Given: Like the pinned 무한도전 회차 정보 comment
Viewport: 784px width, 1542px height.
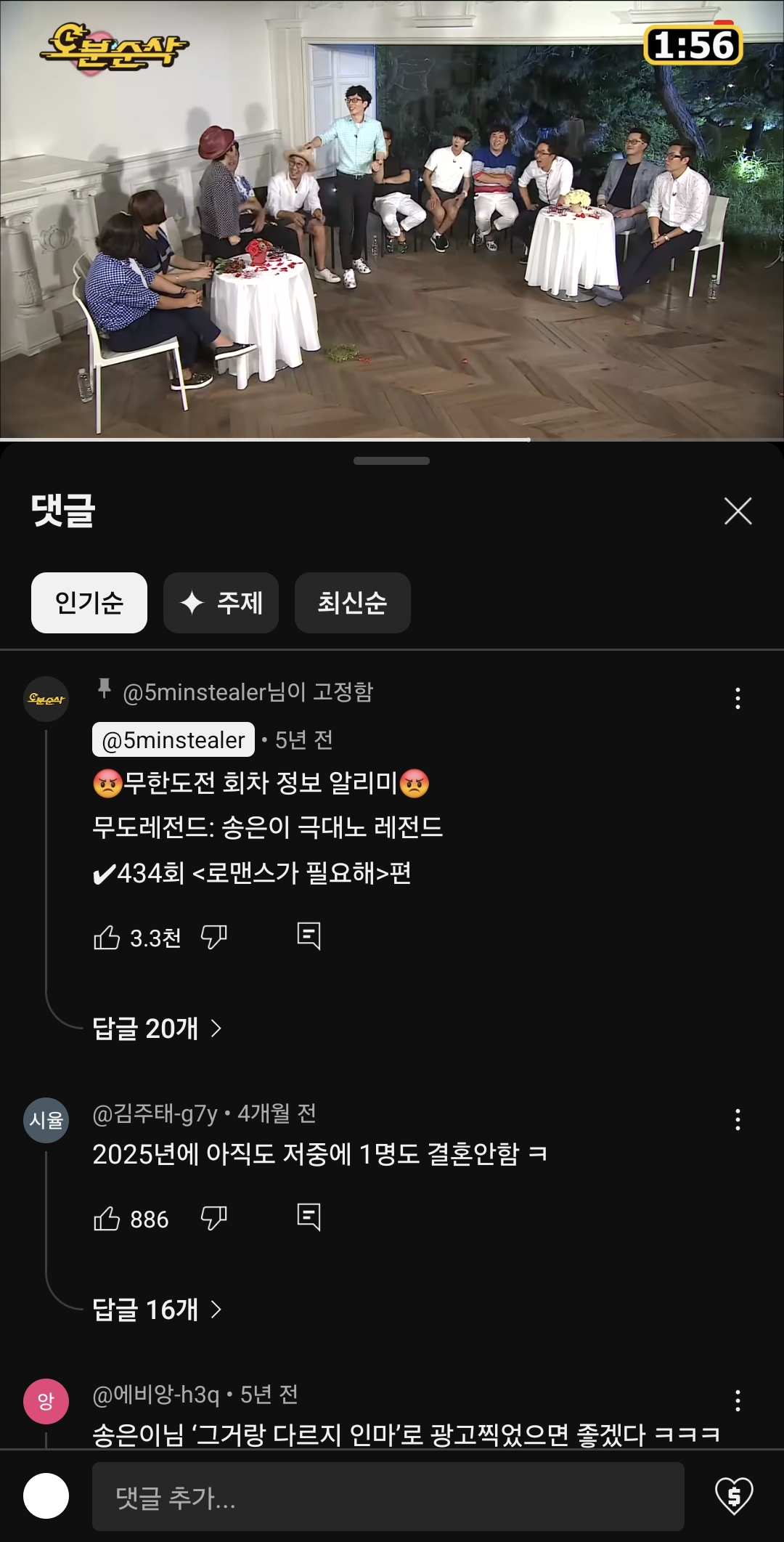Looking at the screenshot, I should [107, 938].
